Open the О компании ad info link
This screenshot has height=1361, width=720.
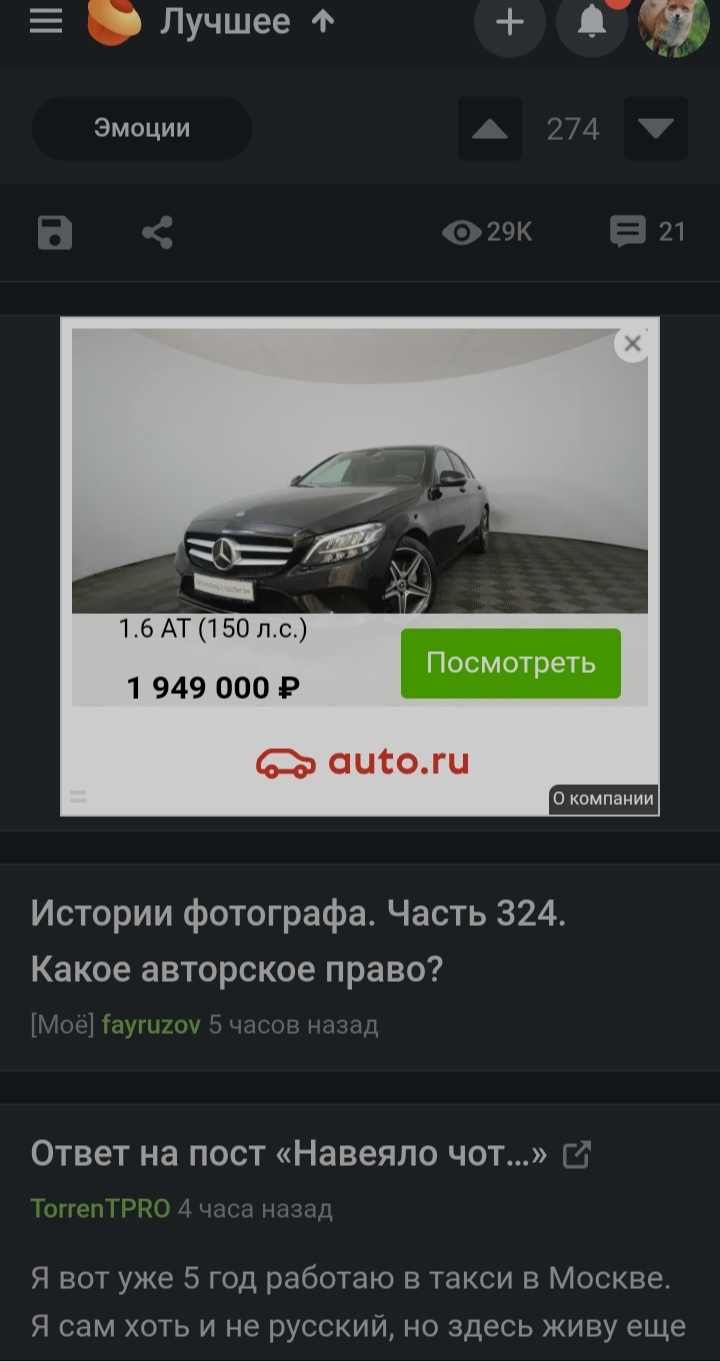tap(603, 798)
